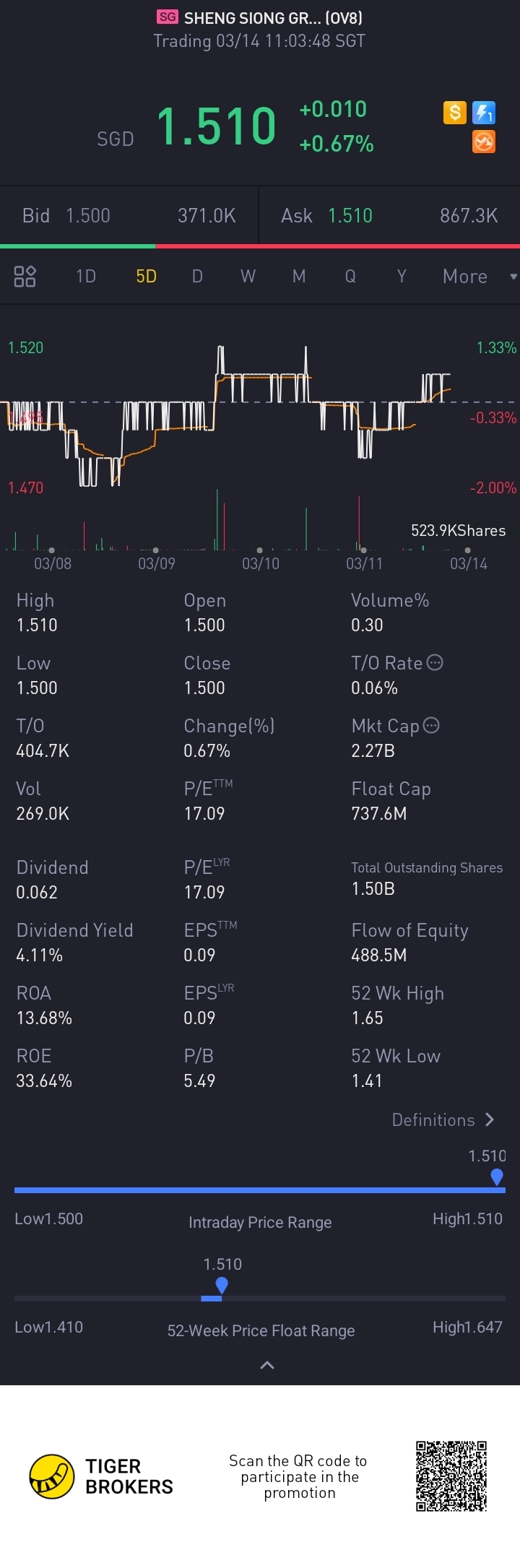The height and width of the screenshot is (1568, 520).
Task: Switch to the yearly Y chart
Action: 402,276
